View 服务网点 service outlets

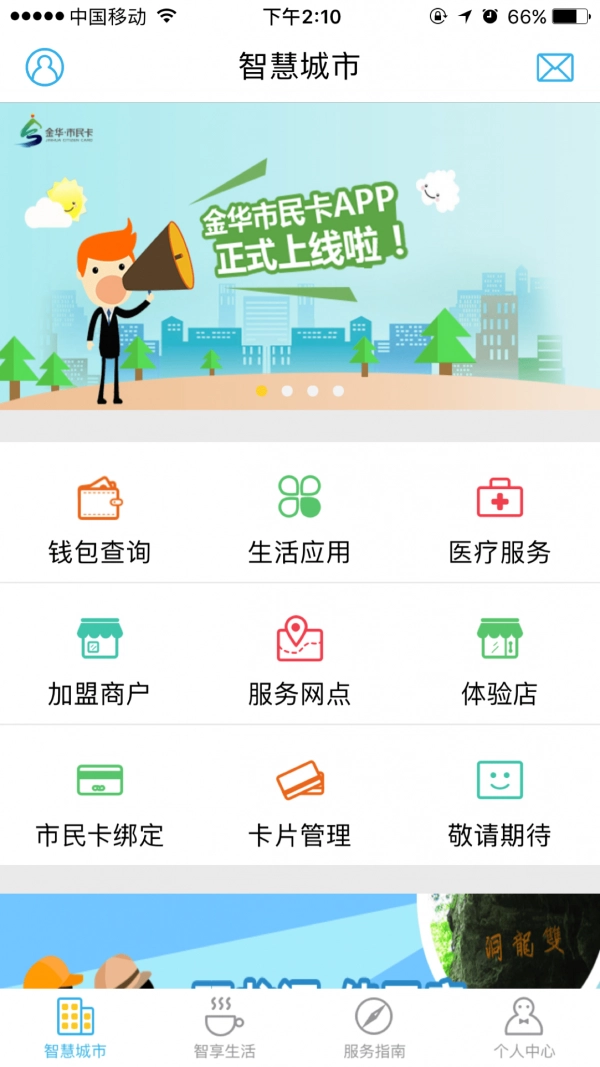[300, 662]
